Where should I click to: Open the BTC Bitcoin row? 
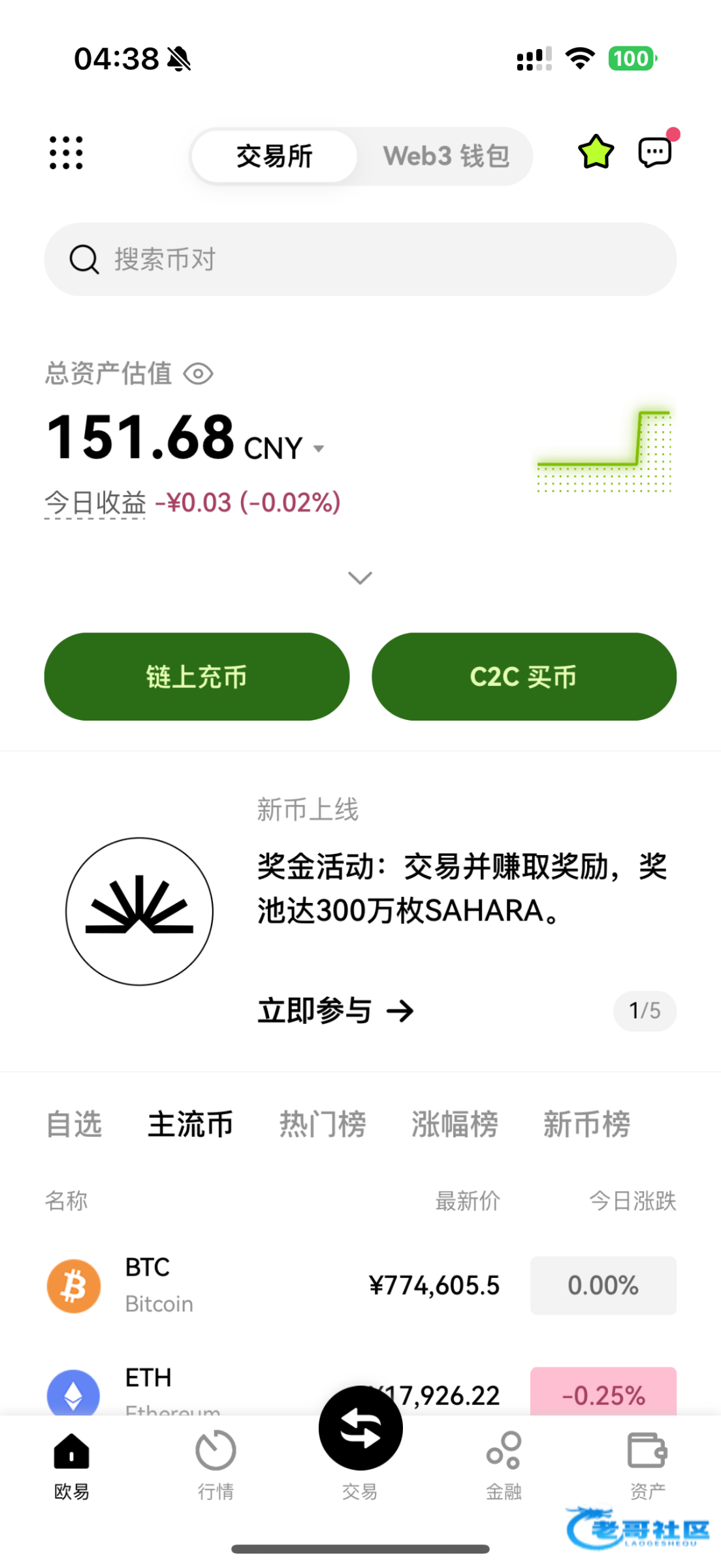(360, 1285)
